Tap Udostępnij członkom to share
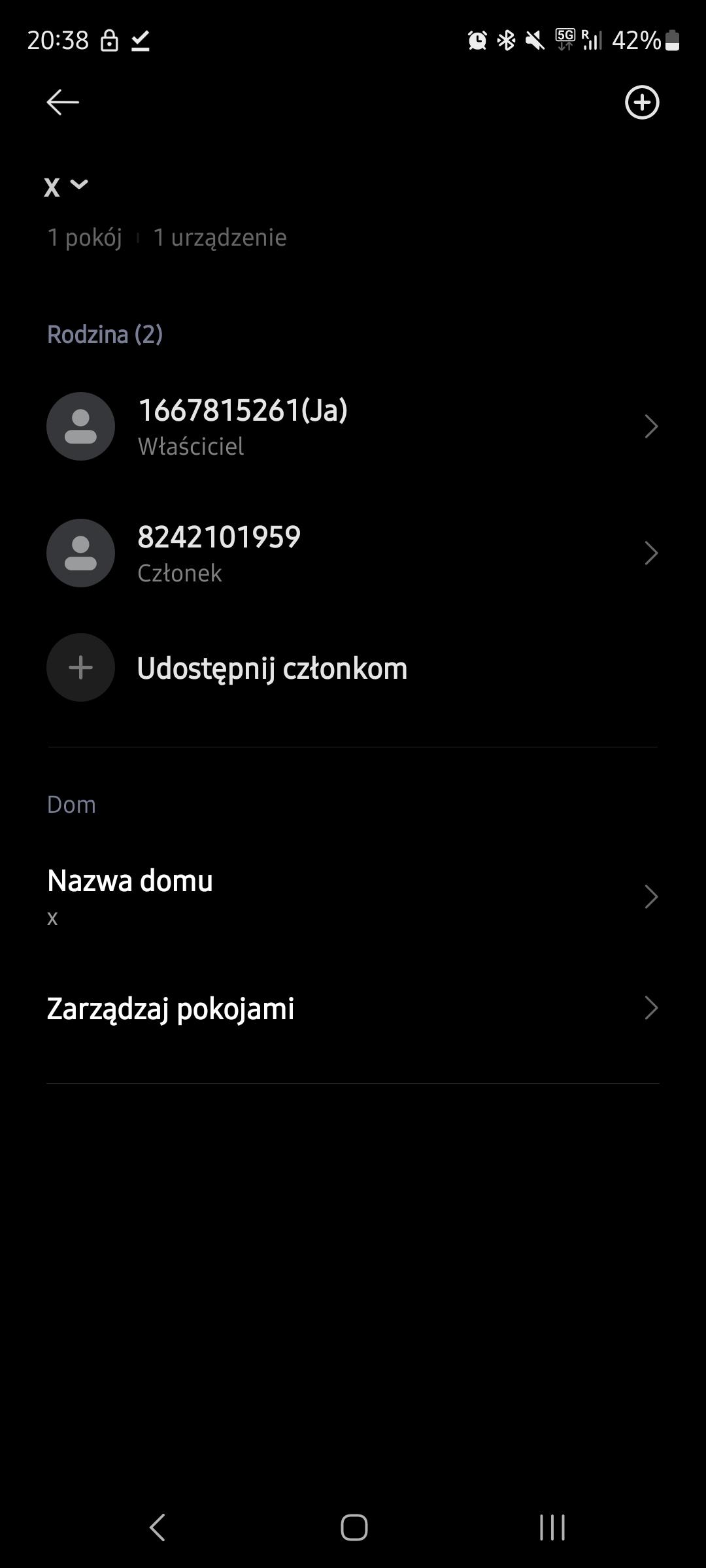This screenshot has width=706, height=1568. 271,668
